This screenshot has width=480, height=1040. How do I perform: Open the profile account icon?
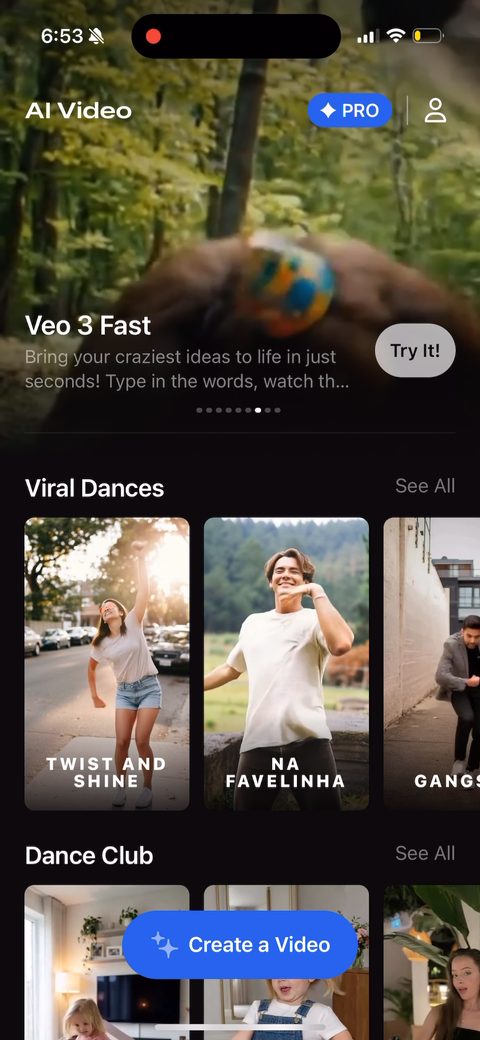435,110
